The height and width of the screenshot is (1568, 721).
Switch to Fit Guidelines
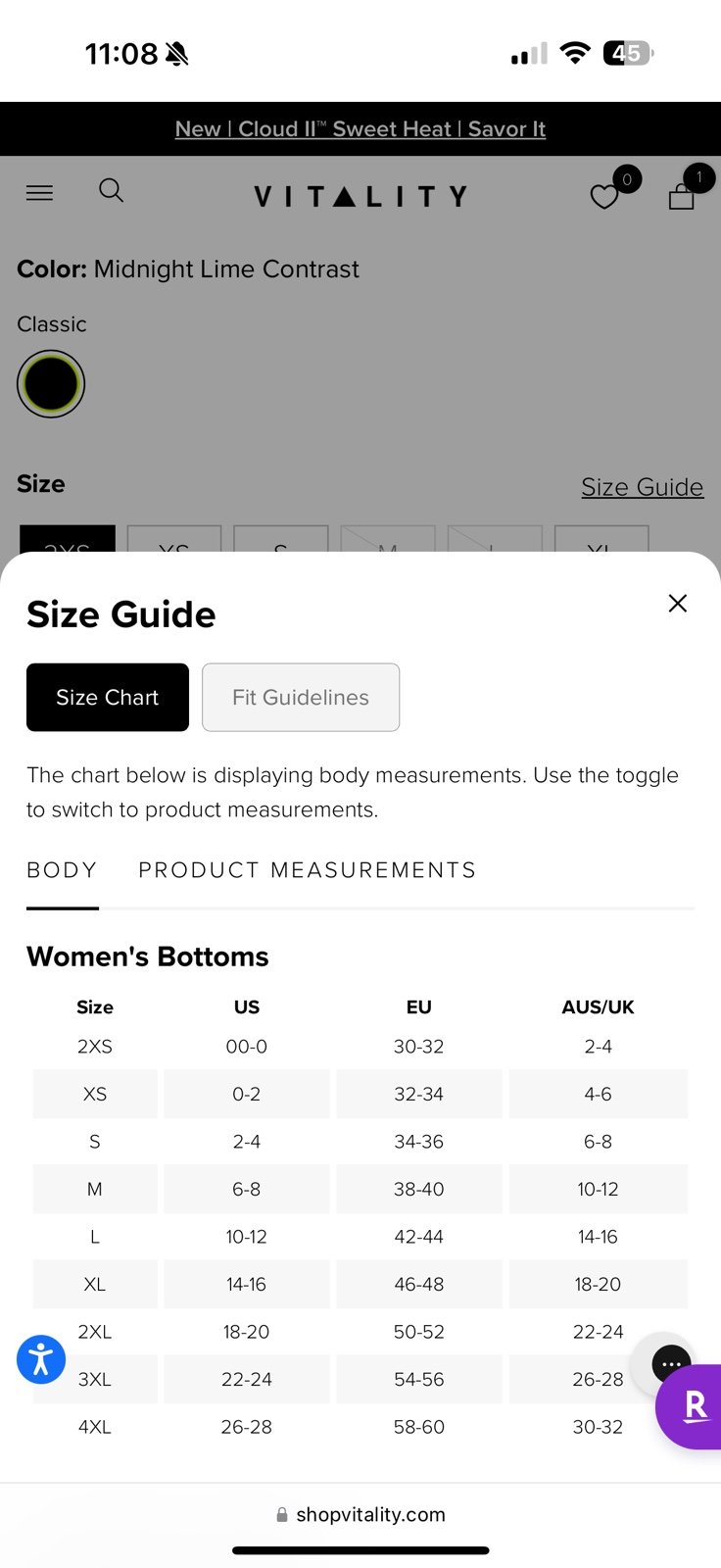[301, 698]
